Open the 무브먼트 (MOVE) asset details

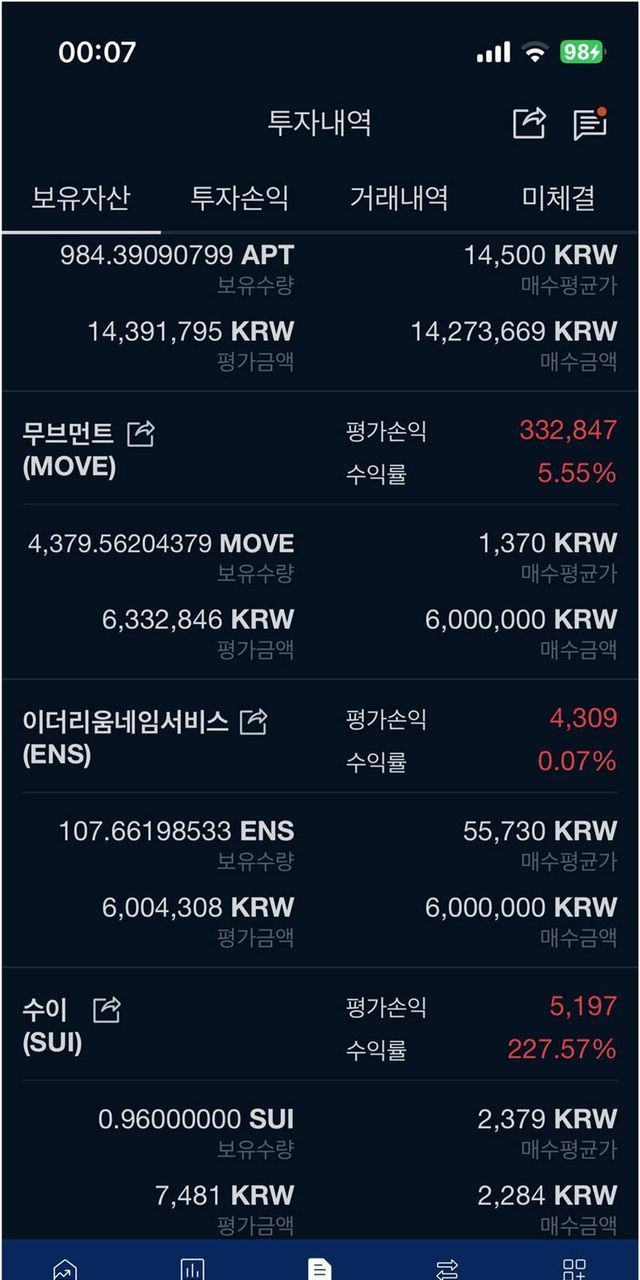tap(68, 450)
